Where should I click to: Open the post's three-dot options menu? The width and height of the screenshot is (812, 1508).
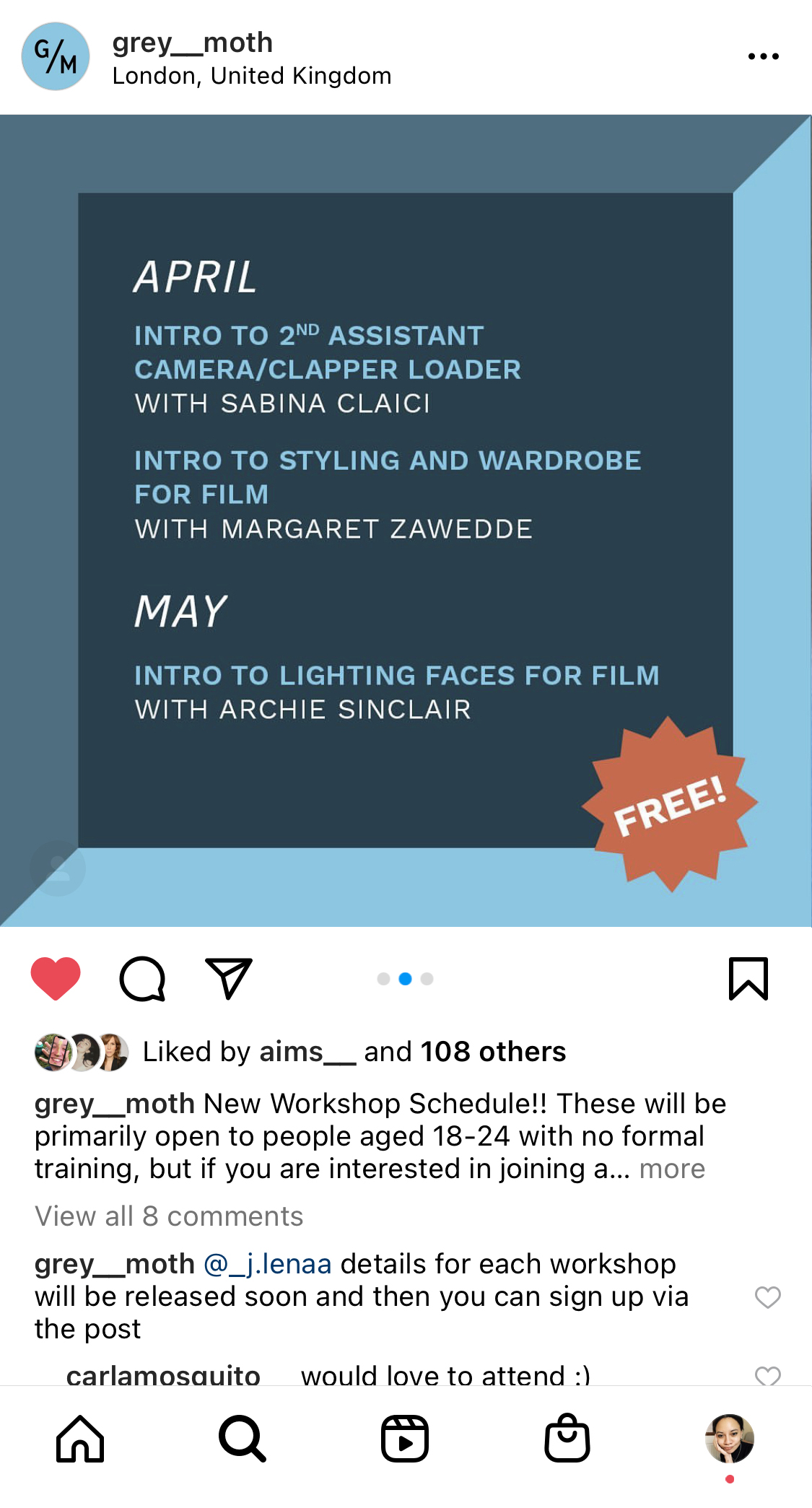763,56
